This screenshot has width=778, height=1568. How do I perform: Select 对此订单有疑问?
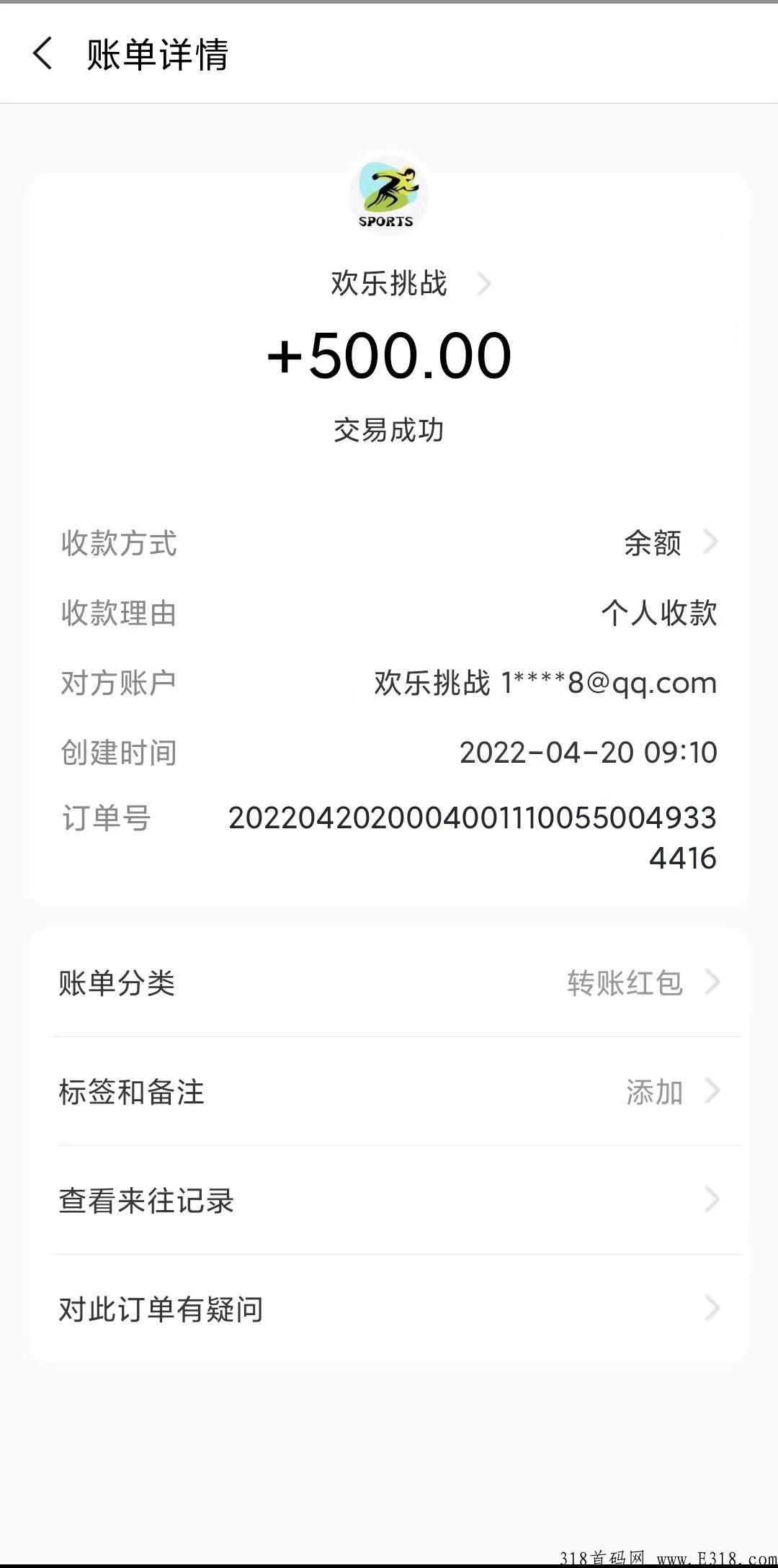pos(389,1309)
